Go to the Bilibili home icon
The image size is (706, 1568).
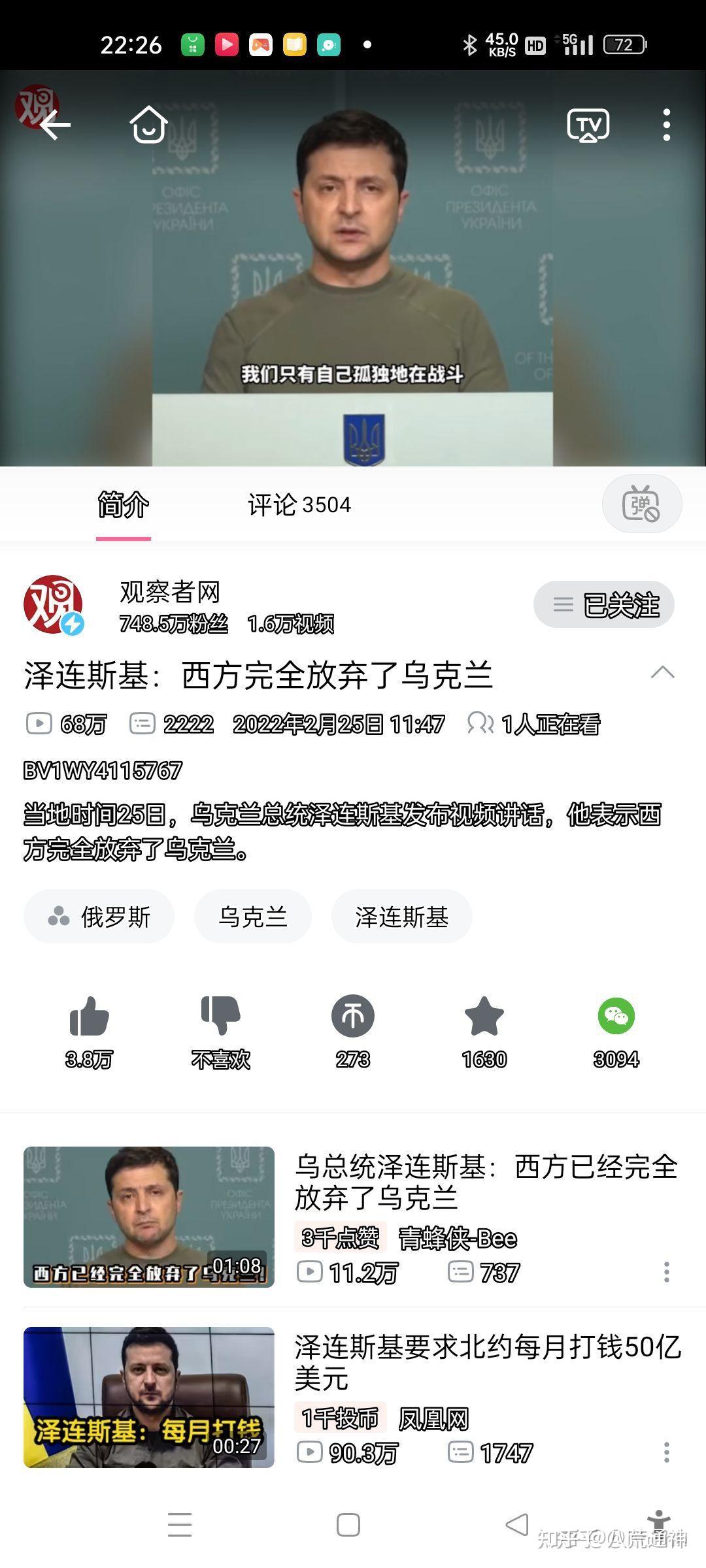pyautogui.click(x=148, y=125)
